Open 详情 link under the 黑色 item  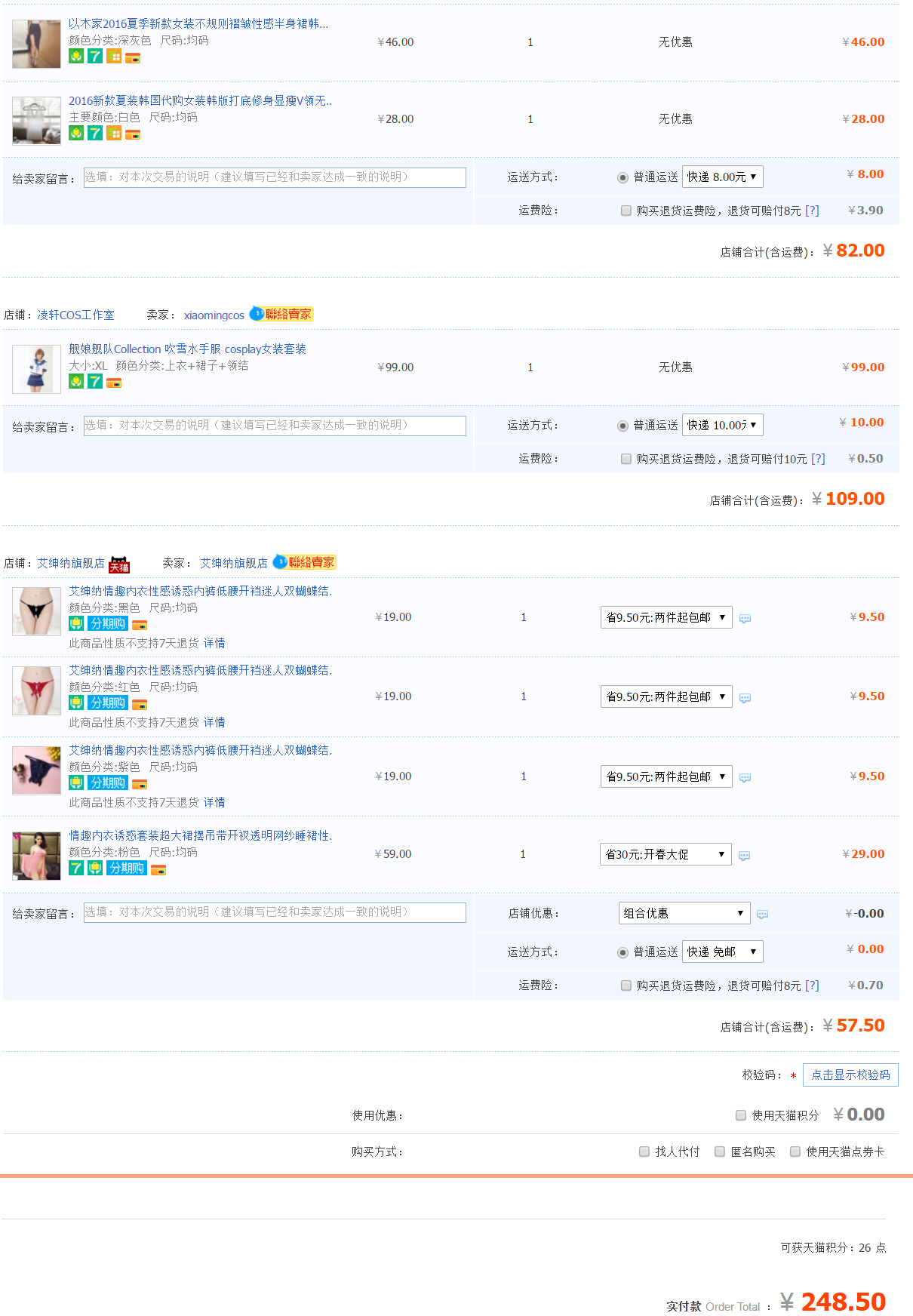coord(214,643)
